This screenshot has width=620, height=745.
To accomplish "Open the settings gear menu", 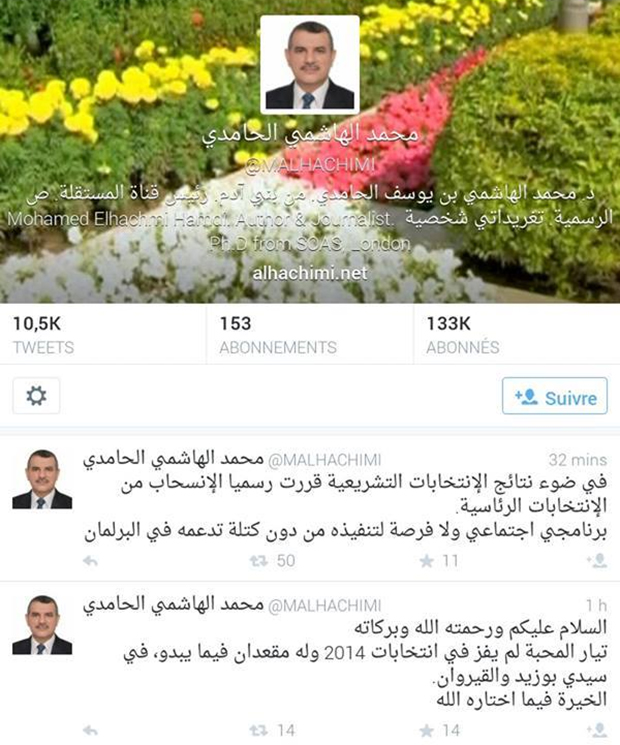I will [37, 396].
